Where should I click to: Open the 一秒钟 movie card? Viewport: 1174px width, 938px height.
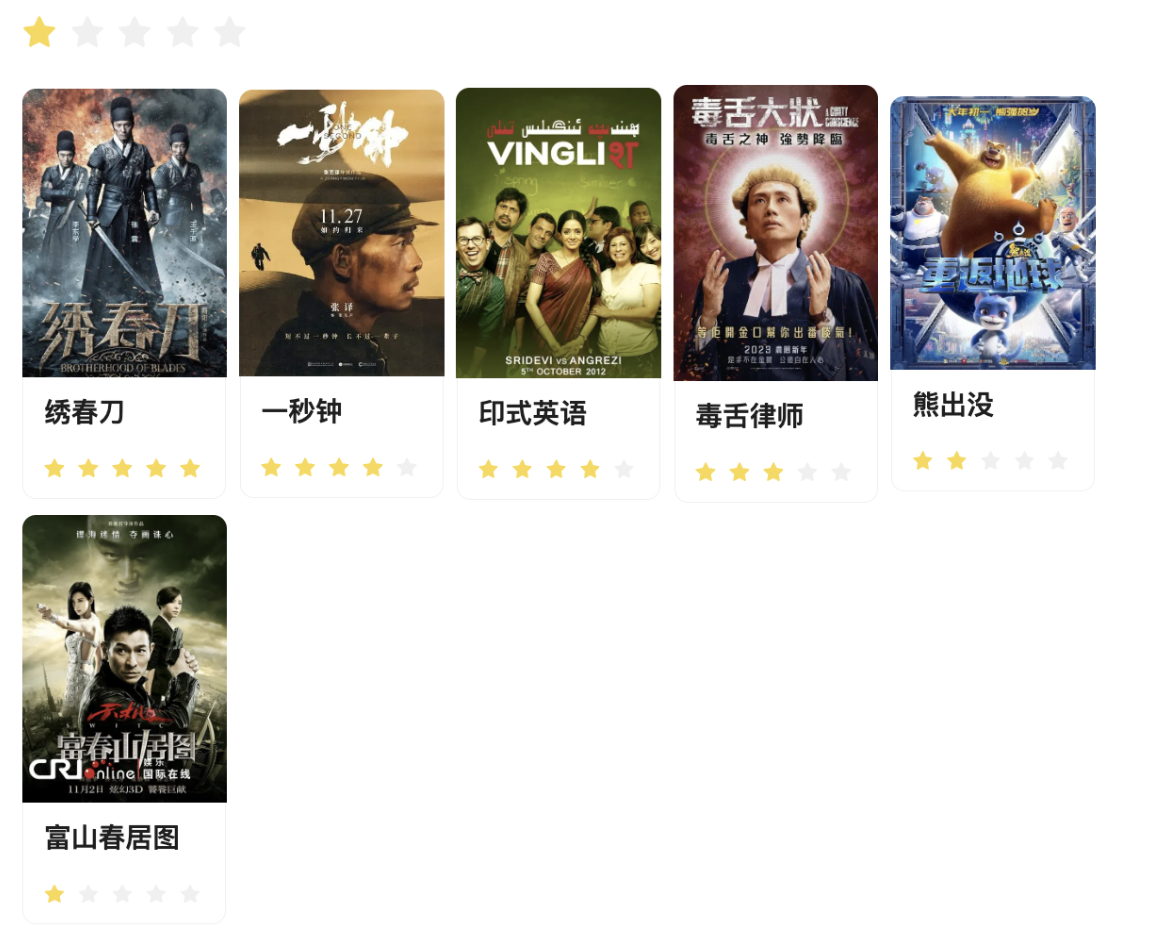pyautogui.click(x=342, y=233)
